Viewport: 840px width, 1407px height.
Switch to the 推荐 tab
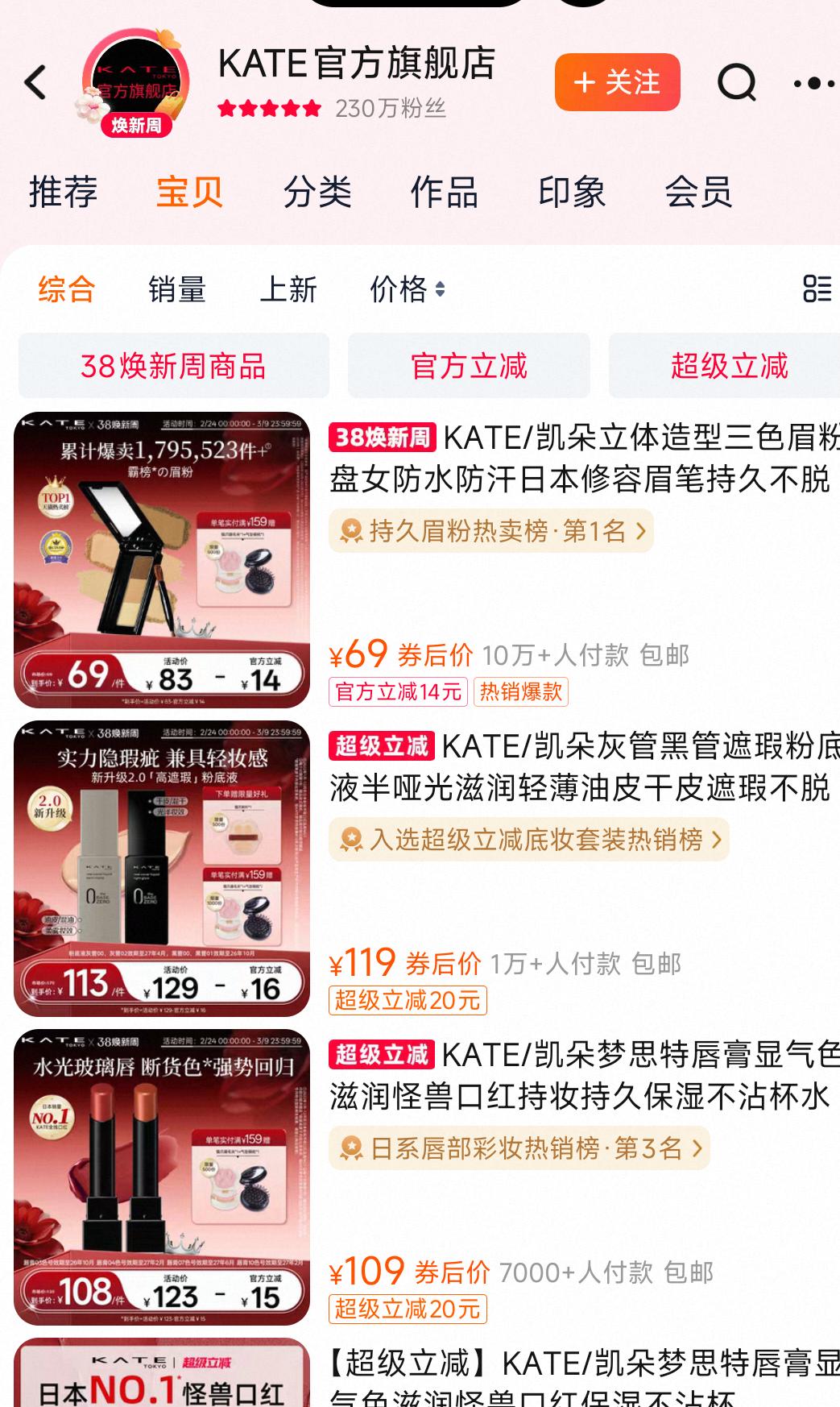coord(63,192)
